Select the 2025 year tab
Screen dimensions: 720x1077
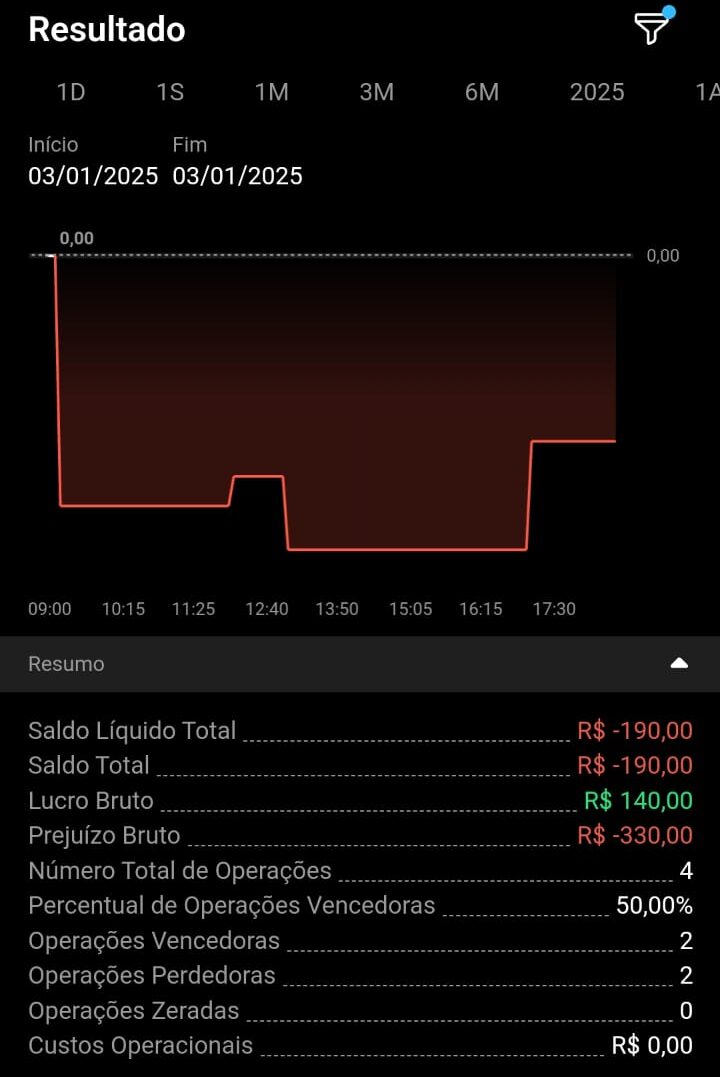pos(597,92)
